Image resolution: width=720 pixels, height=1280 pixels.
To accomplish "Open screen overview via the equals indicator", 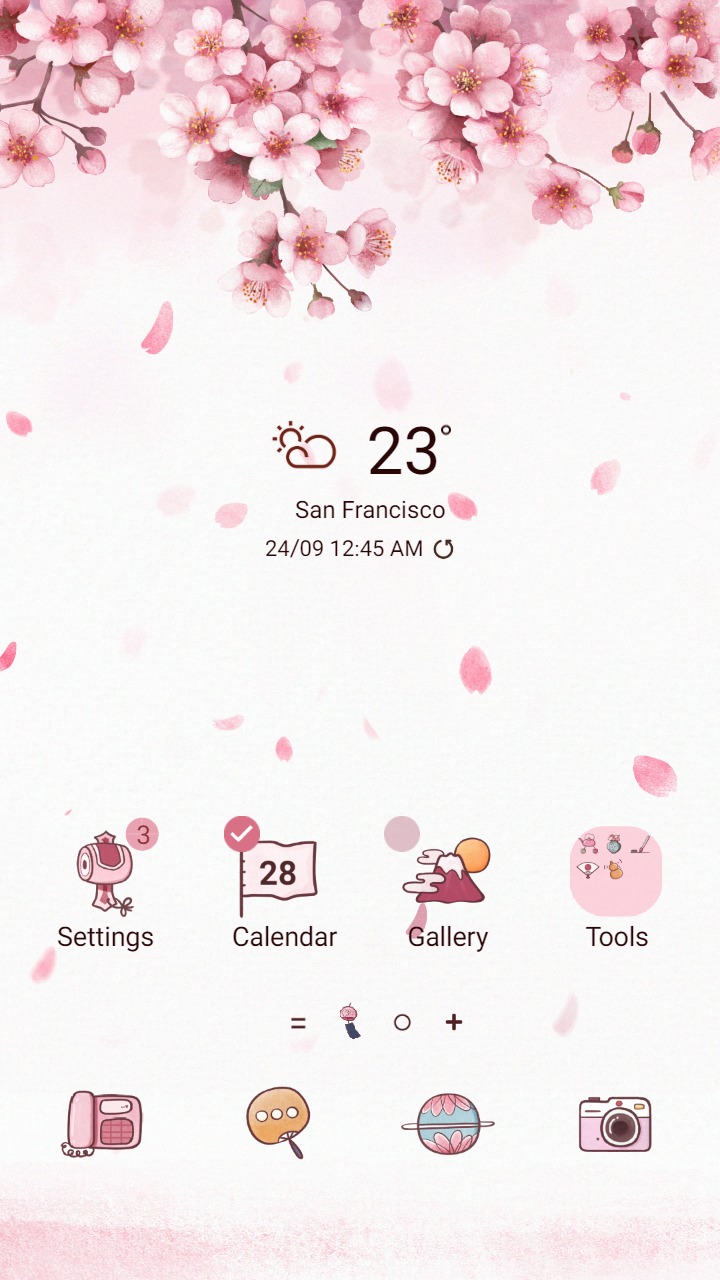I will (x=297, y=1021).
